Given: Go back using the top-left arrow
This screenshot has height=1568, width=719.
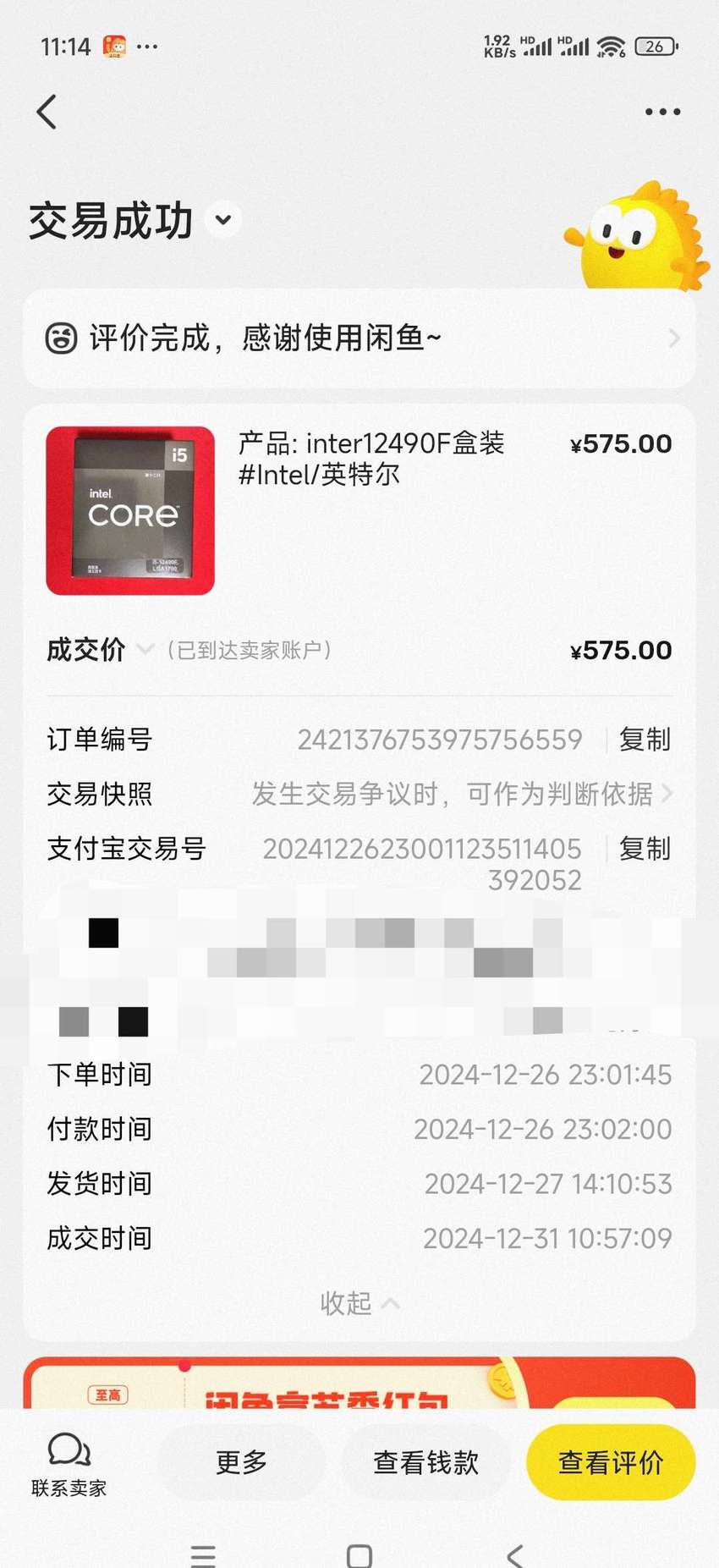Looking at the screenshot, I should tap(47, 112).
